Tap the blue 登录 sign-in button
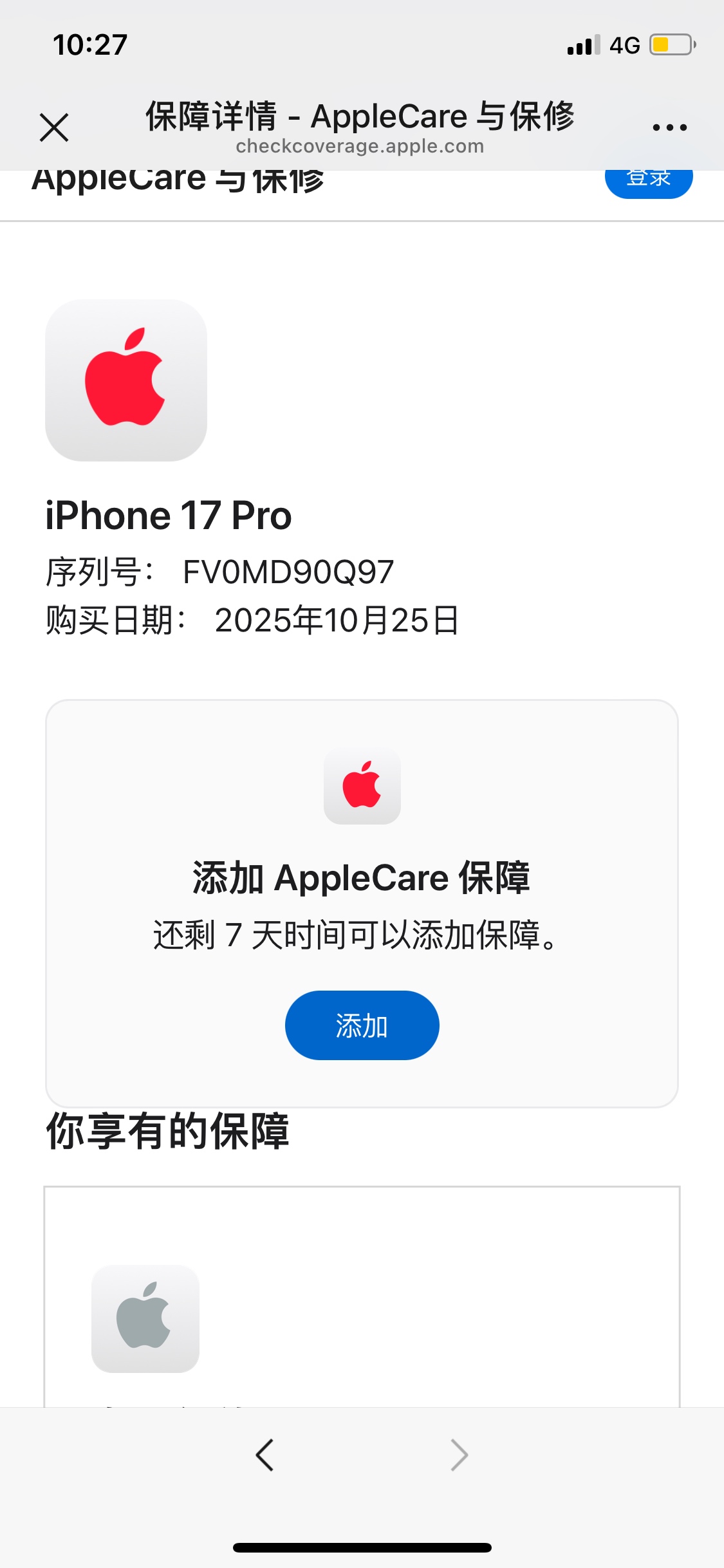 648,183
